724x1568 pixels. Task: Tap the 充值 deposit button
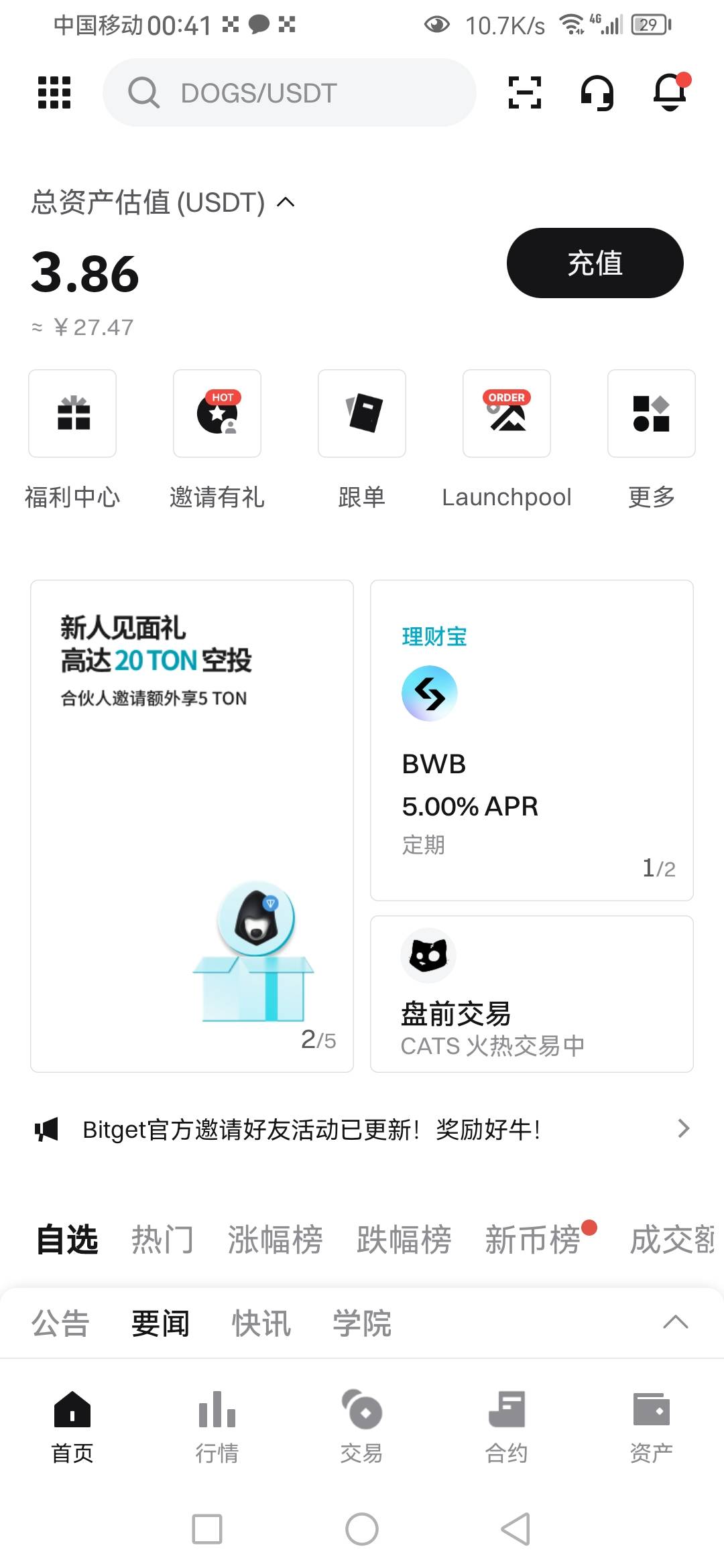pyautogui.click(x=595, y=263)
